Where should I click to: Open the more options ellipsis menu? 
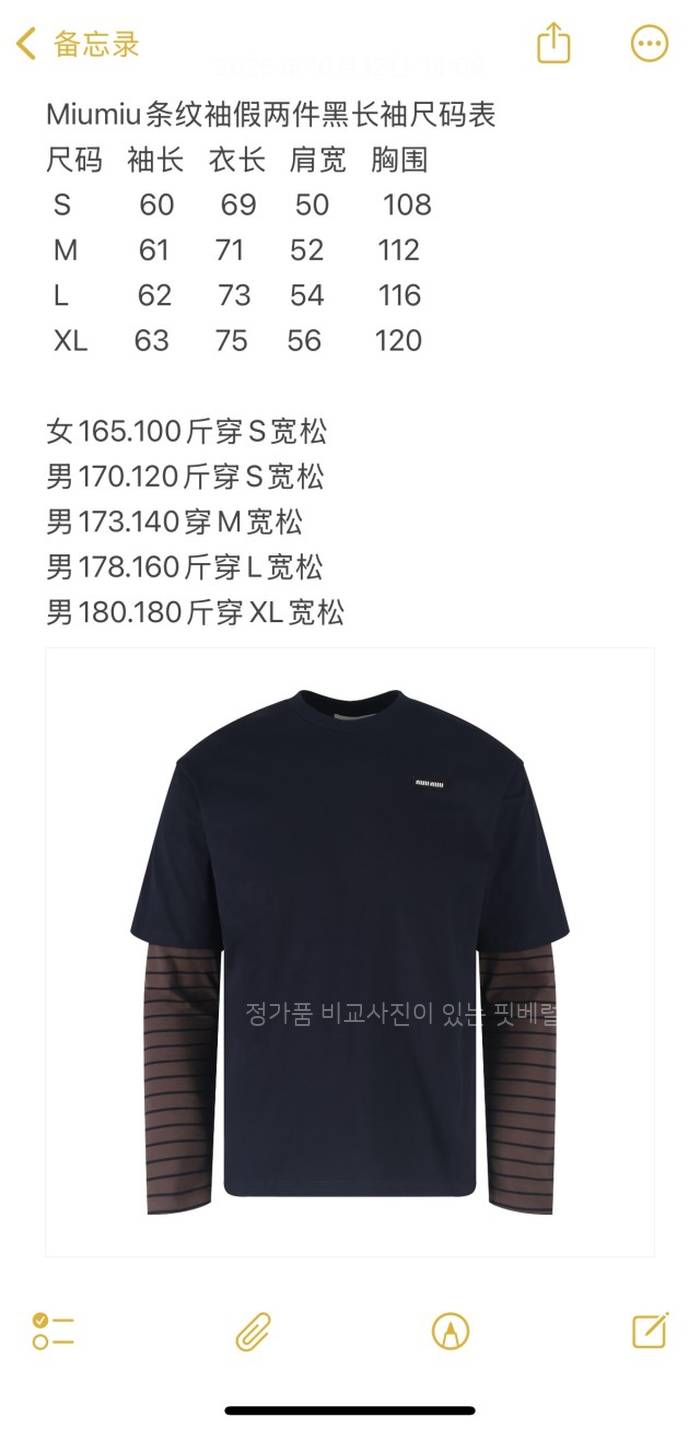(x=649, y=44)
